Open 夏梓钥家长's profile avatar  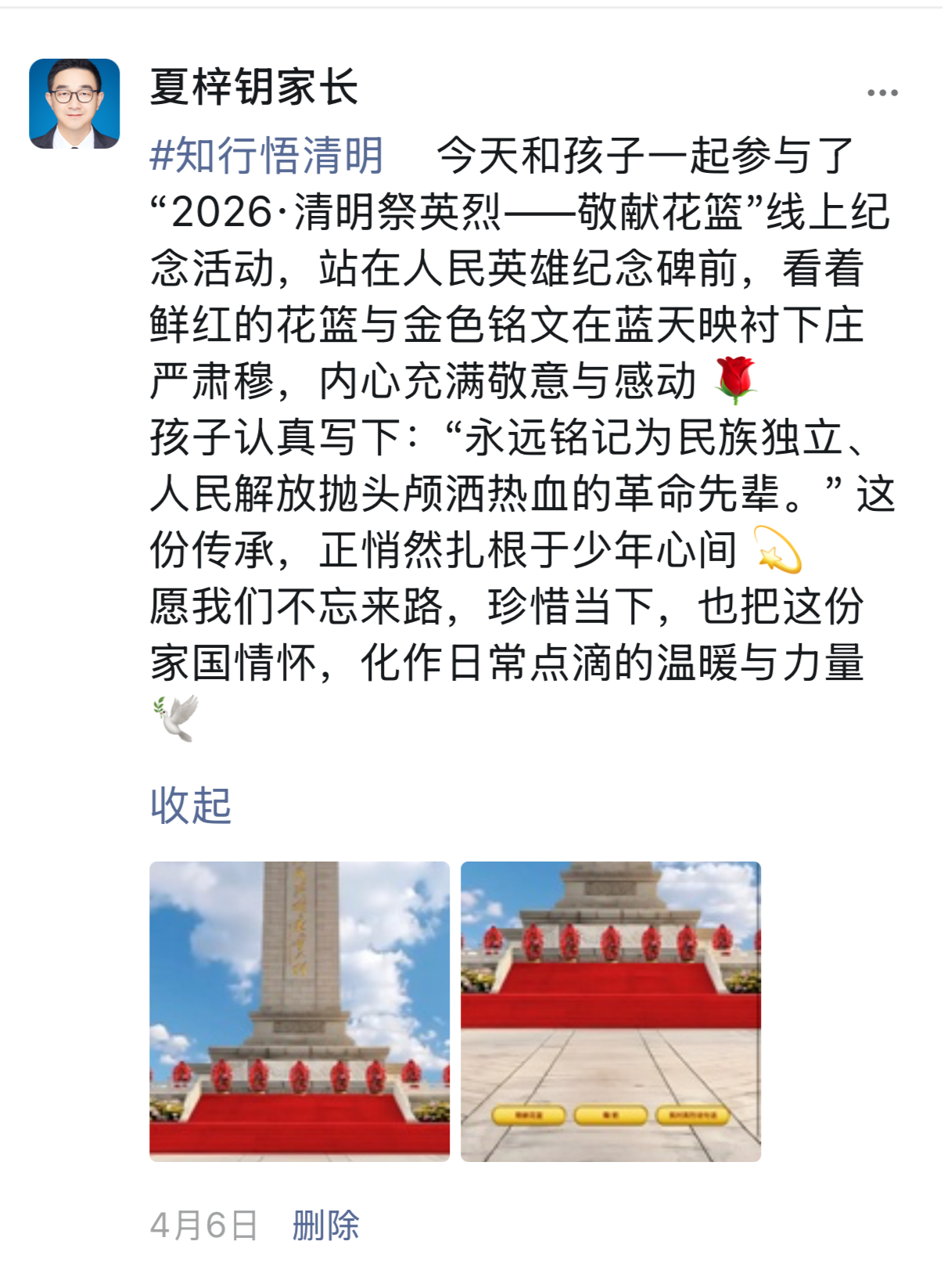tap(74, 103)
